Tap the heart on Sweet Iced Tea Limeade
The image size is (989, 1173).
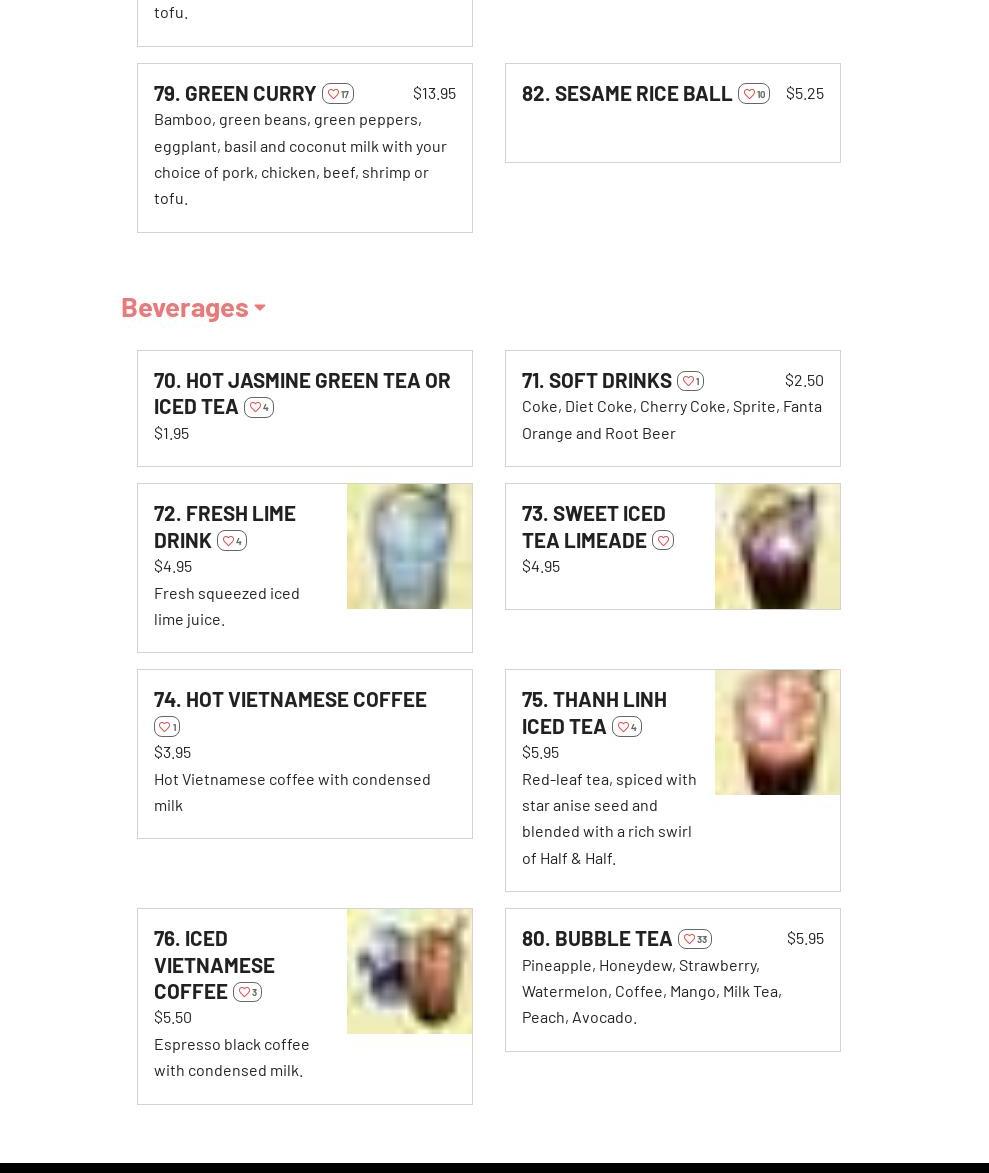click(x=663, y=541)
